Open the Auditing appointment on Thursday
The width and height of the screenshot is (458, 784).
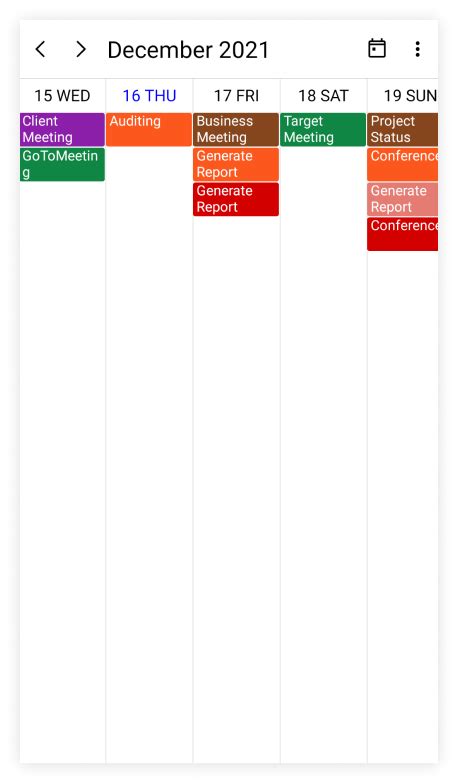point(148,129)
